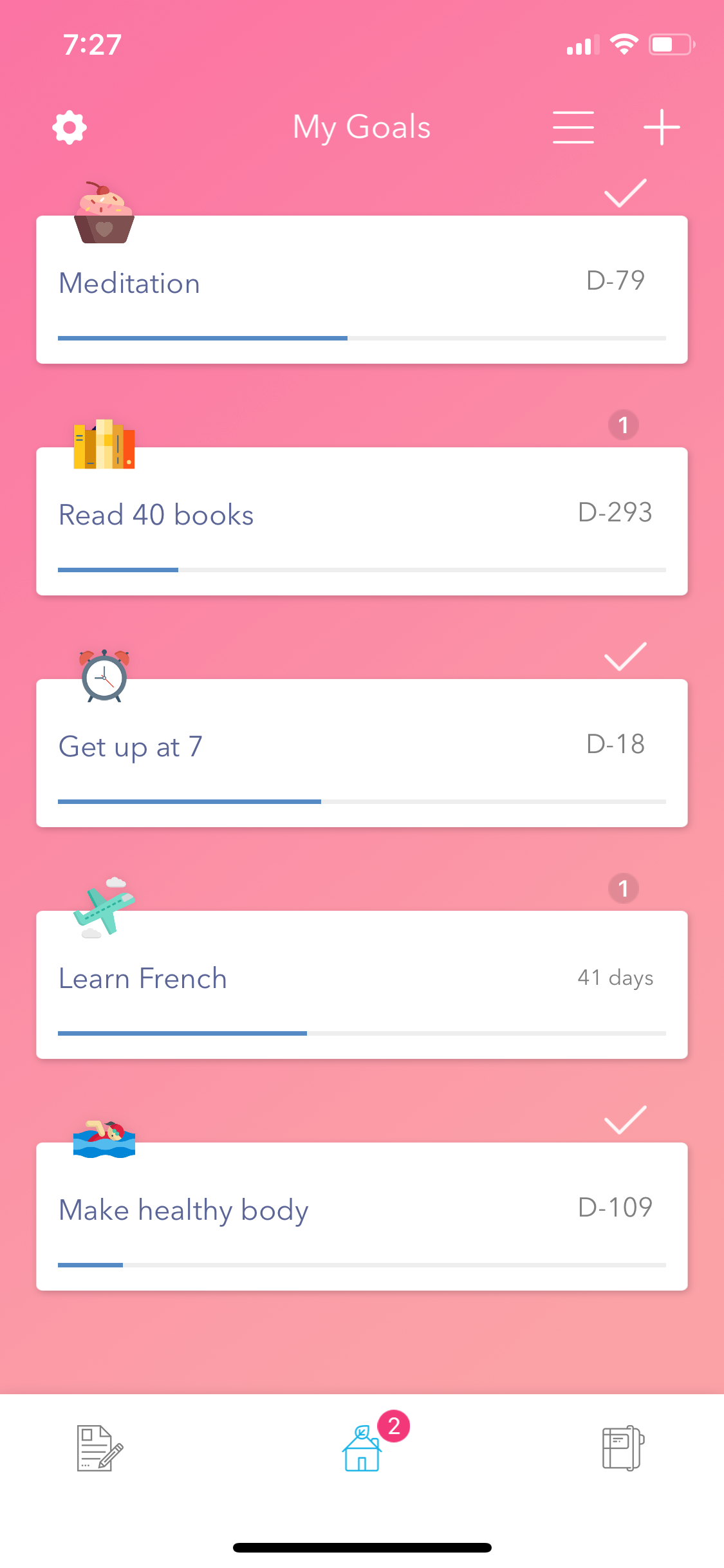Tap the 1 badge above Learn French
The height and width of the screenshot is (1568, 724).
pos(623,888)
